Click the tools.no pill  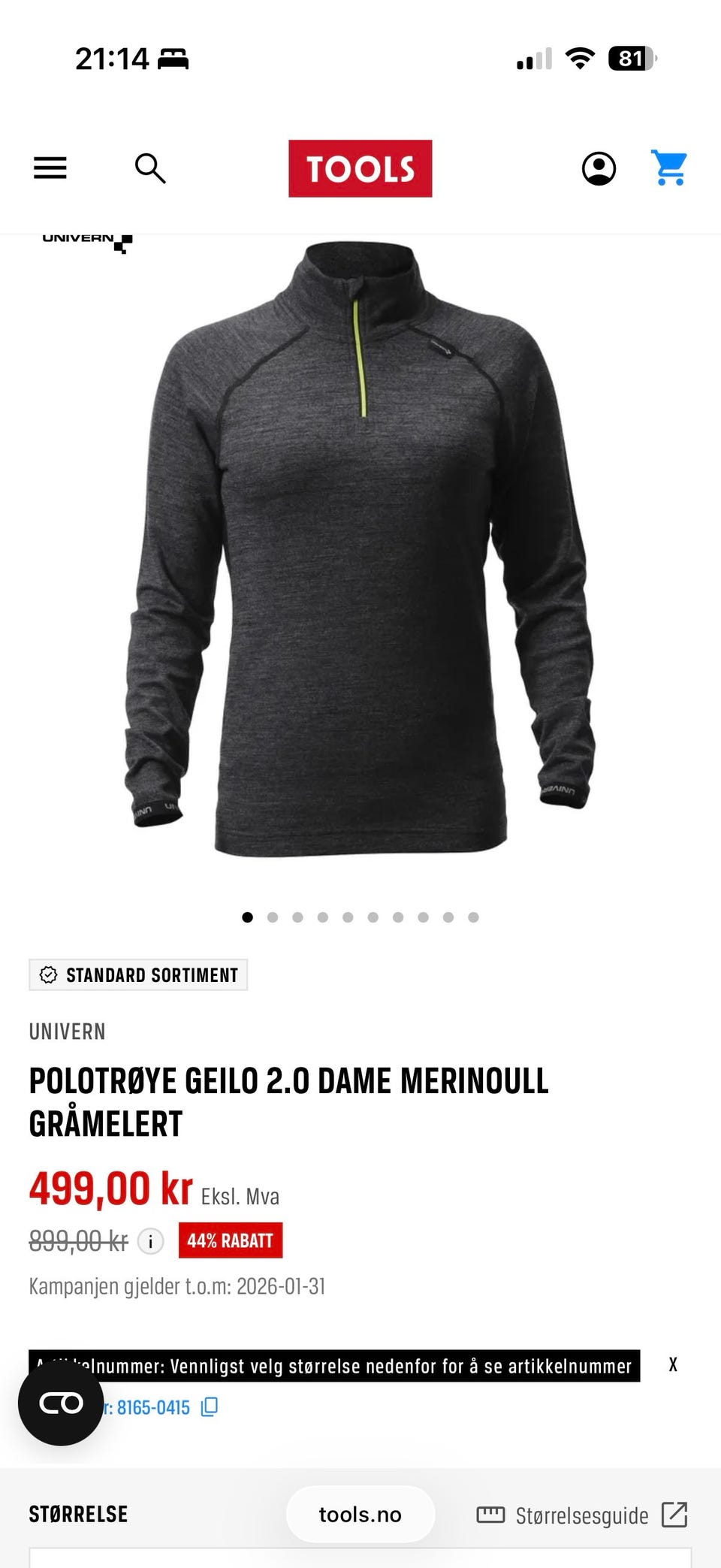pyautogui.click(x=360, y=1515)
